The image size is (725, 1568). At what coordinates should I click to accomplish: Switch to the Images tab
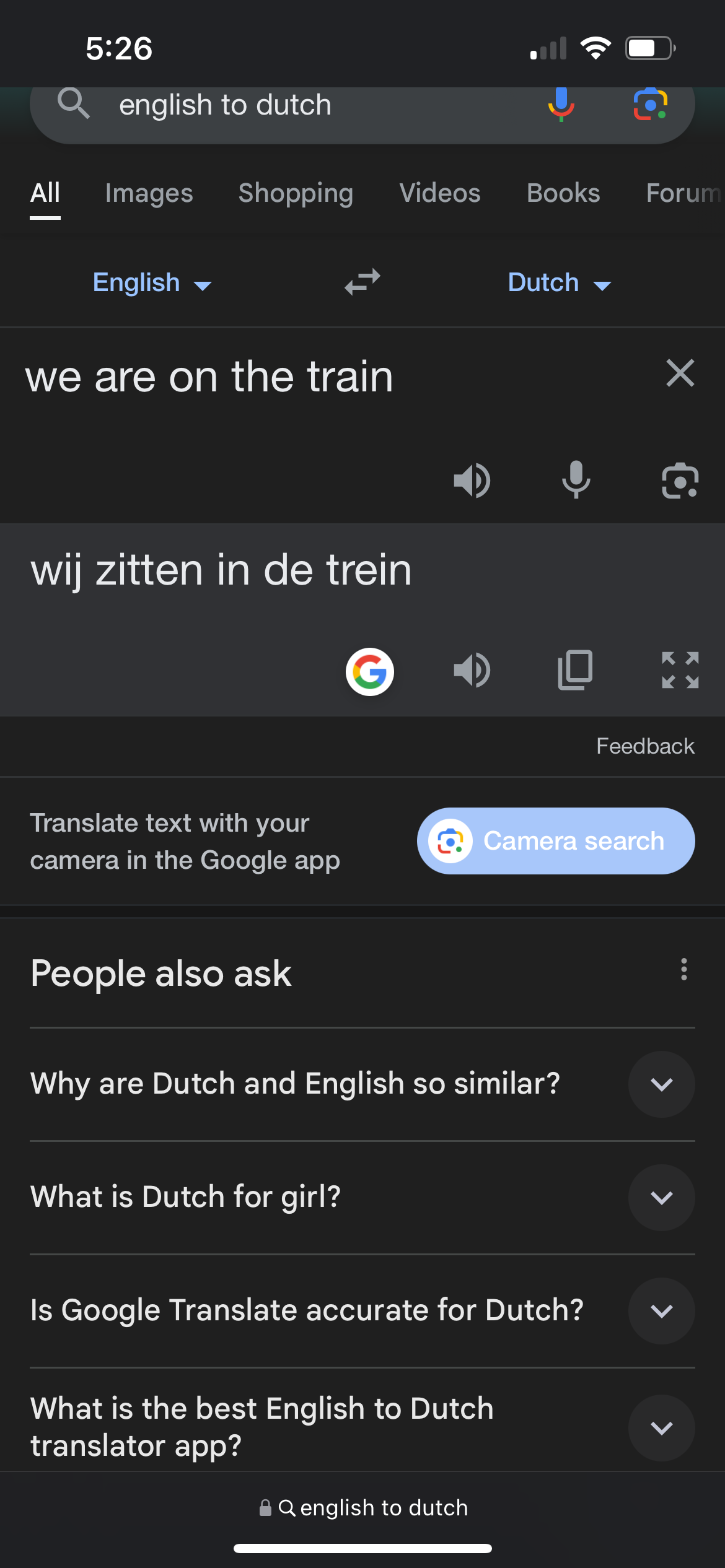point(149,193)
